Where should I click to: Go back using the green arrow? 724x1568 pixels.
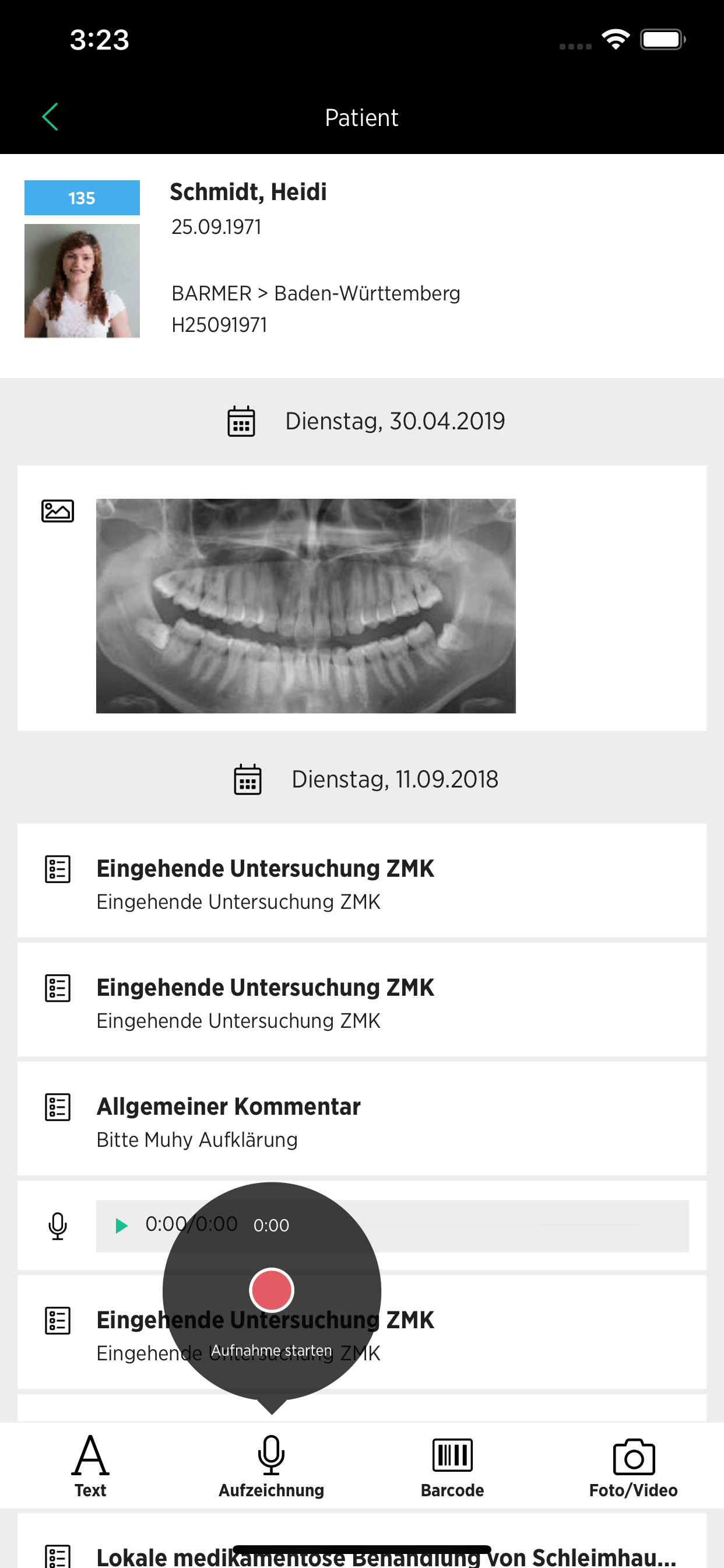50,117
